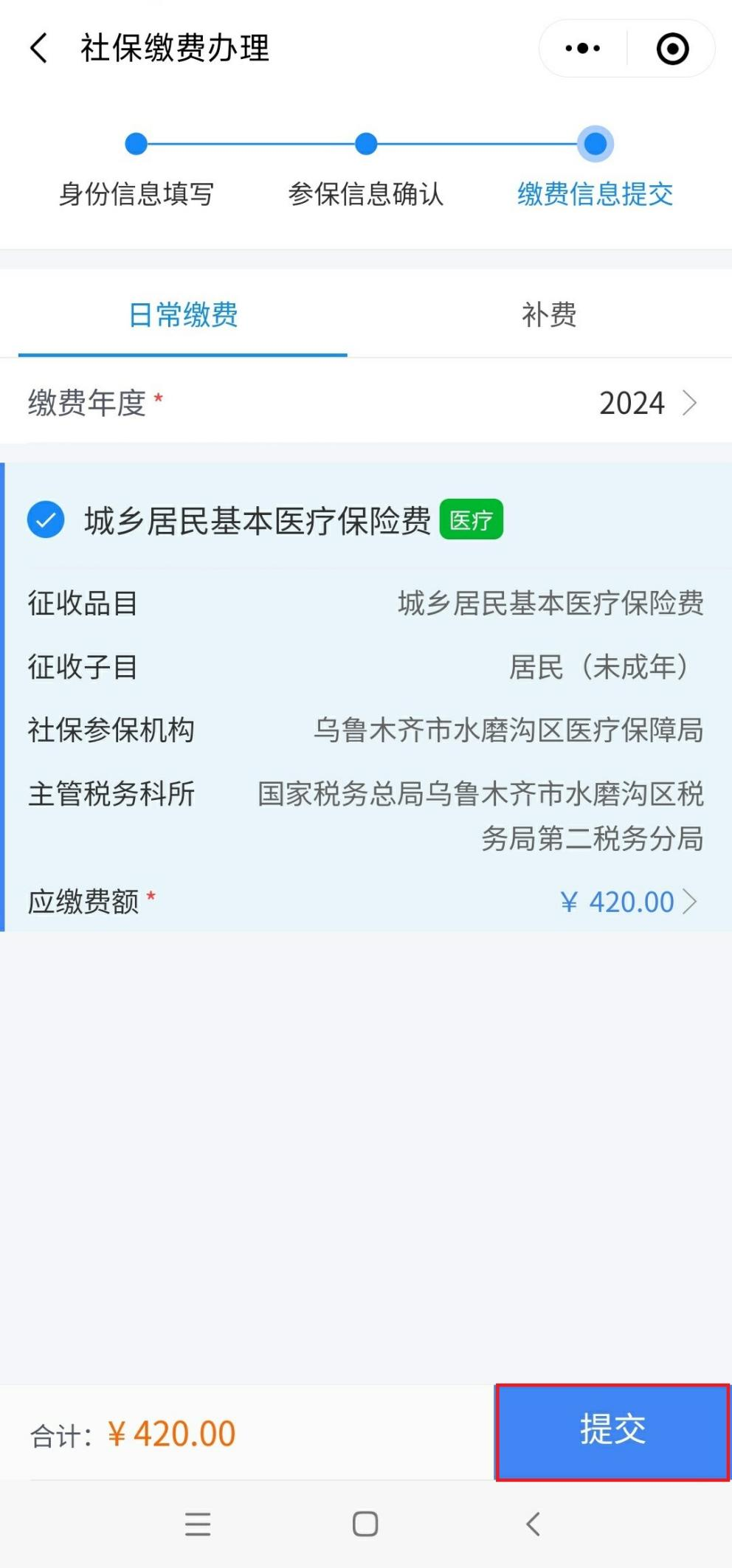Open 应缴费额 ¥420.00 details

[x=366, y=902]
